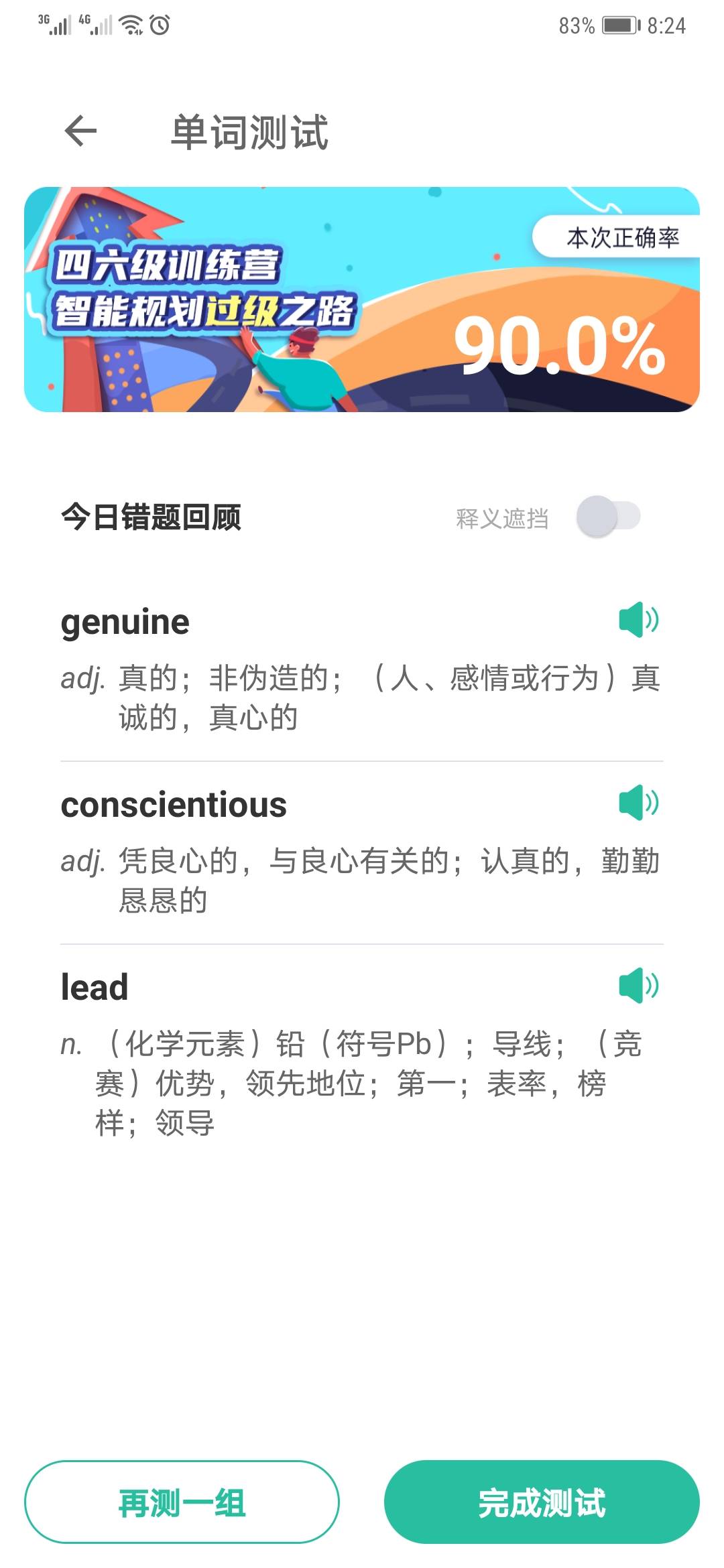Viewport: 724px width, 1568px height.
Task: Toggle the 释义遮挡 switch
Action: pos(608,517)
